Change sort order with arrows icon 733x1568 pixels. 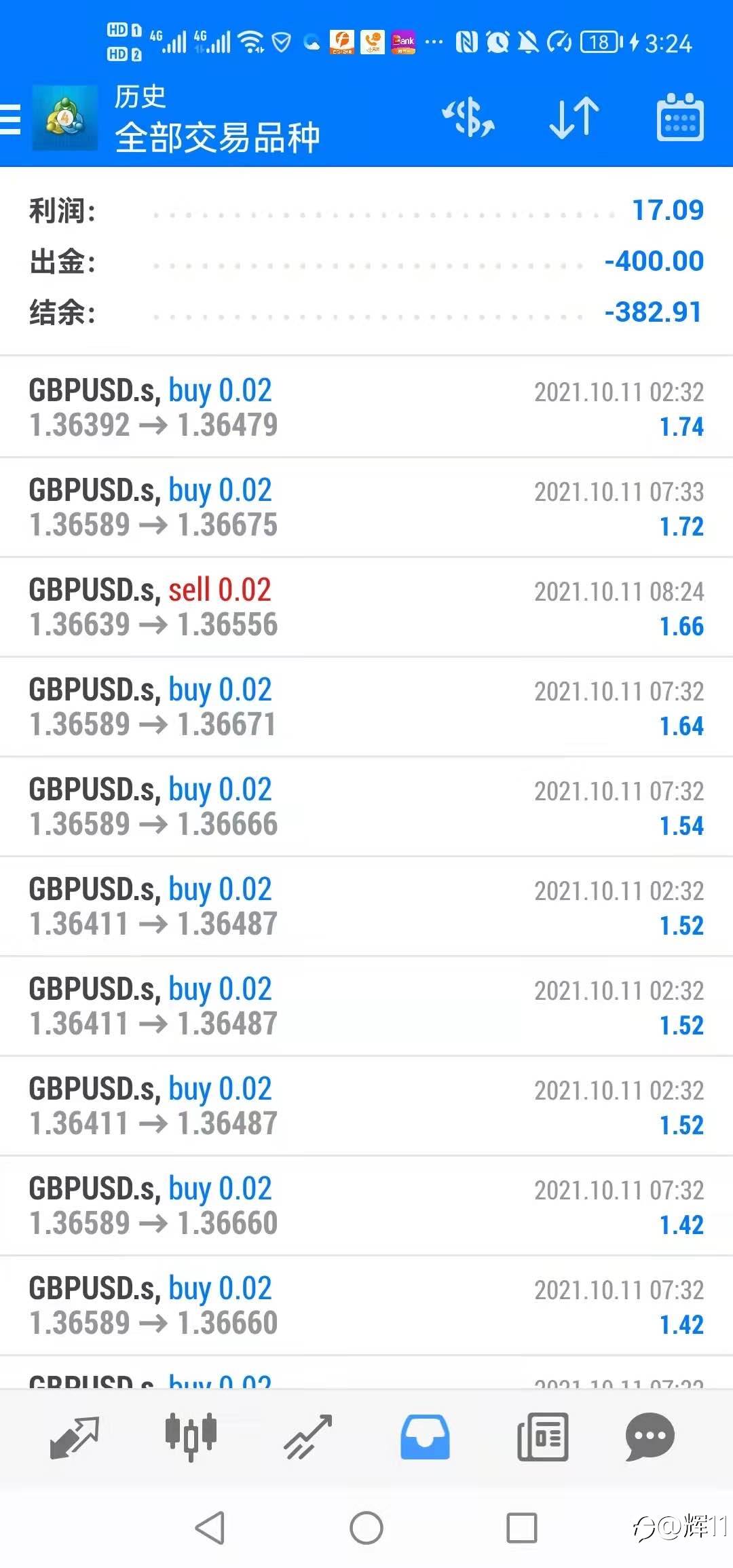574,118
